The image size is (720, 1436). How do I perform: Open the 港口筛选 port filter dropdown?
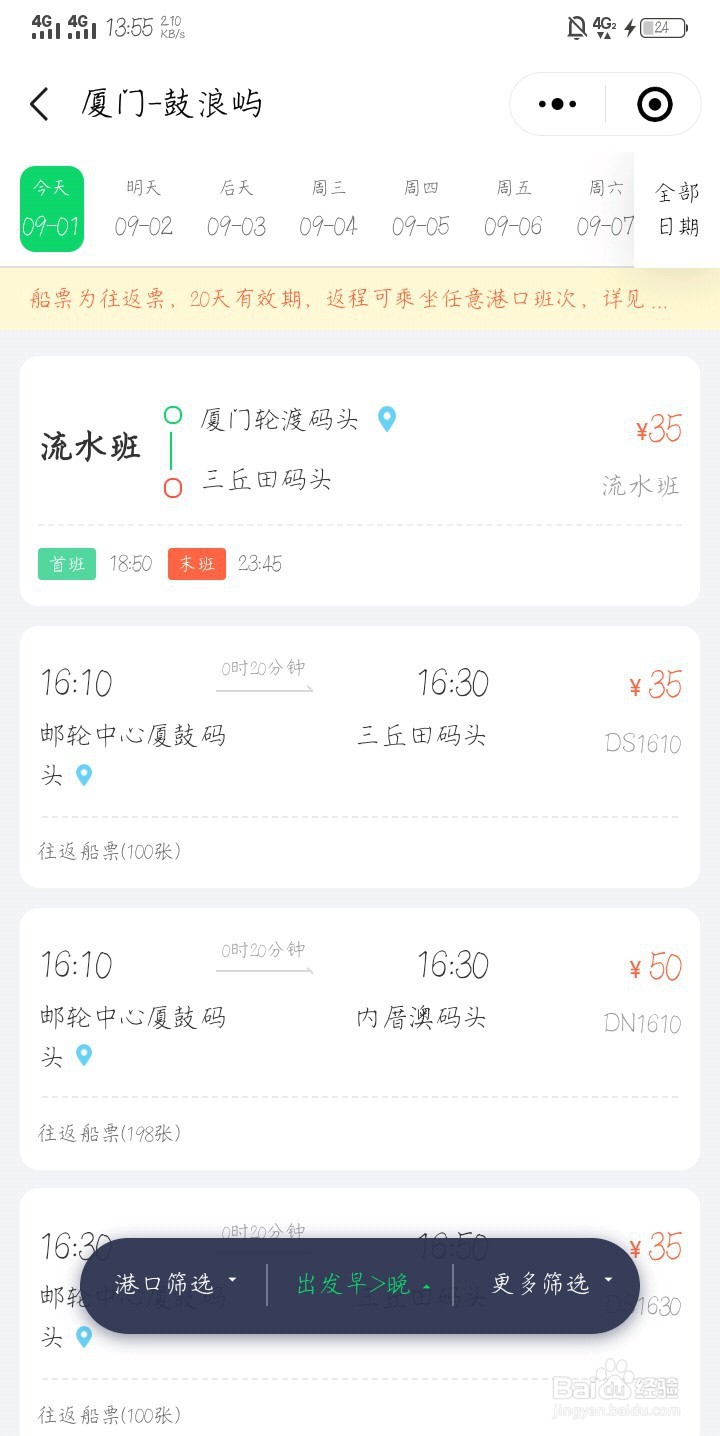174,1285
